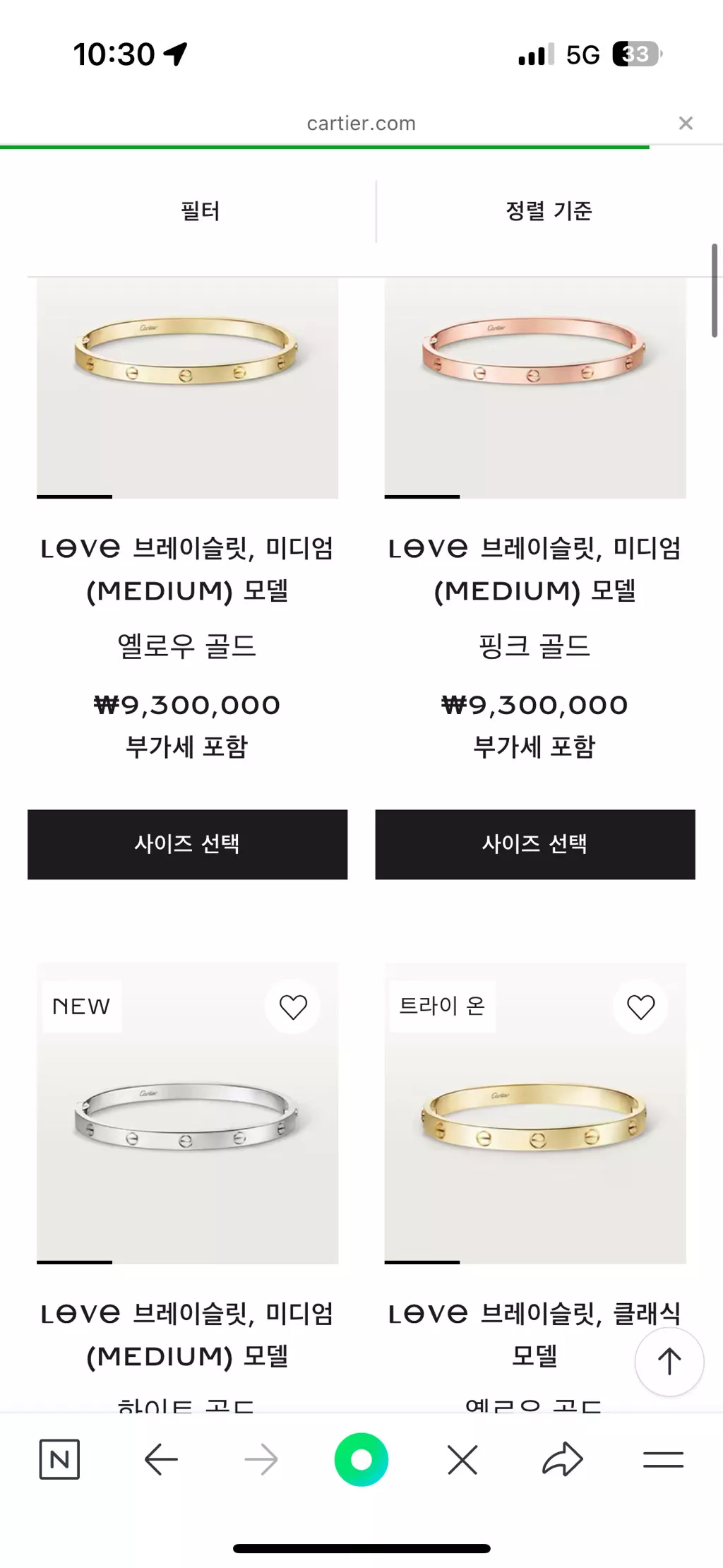This screenshot has height=1568, width=723.
Task: Tap the green circle search button
Action: 361,1459
